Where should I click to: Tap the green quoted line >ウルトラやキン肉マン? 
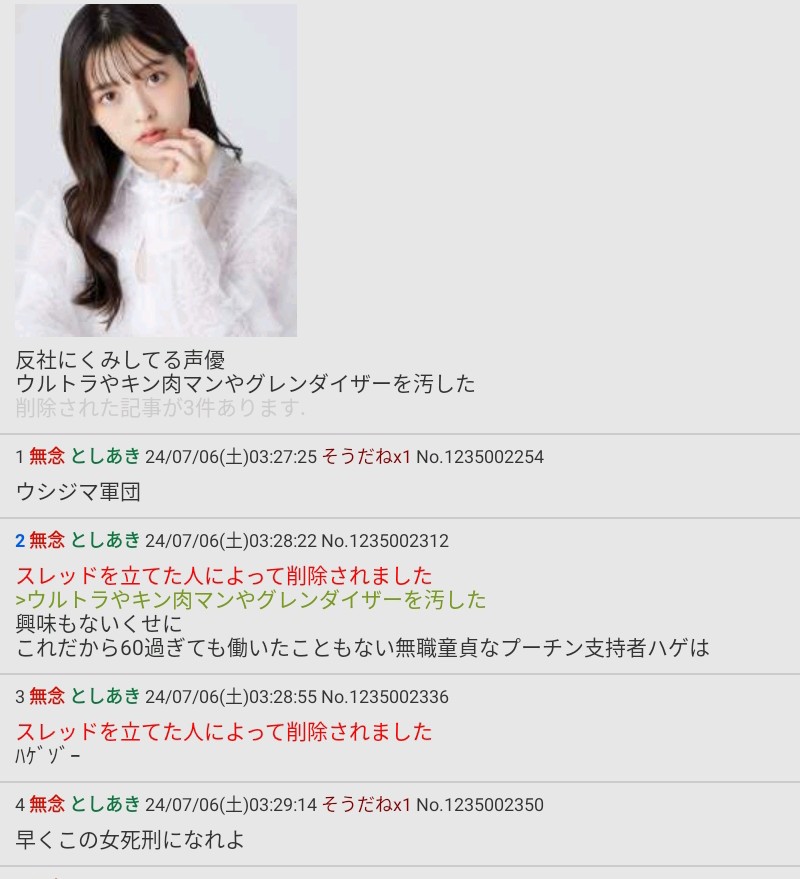(x=251, y=600)
